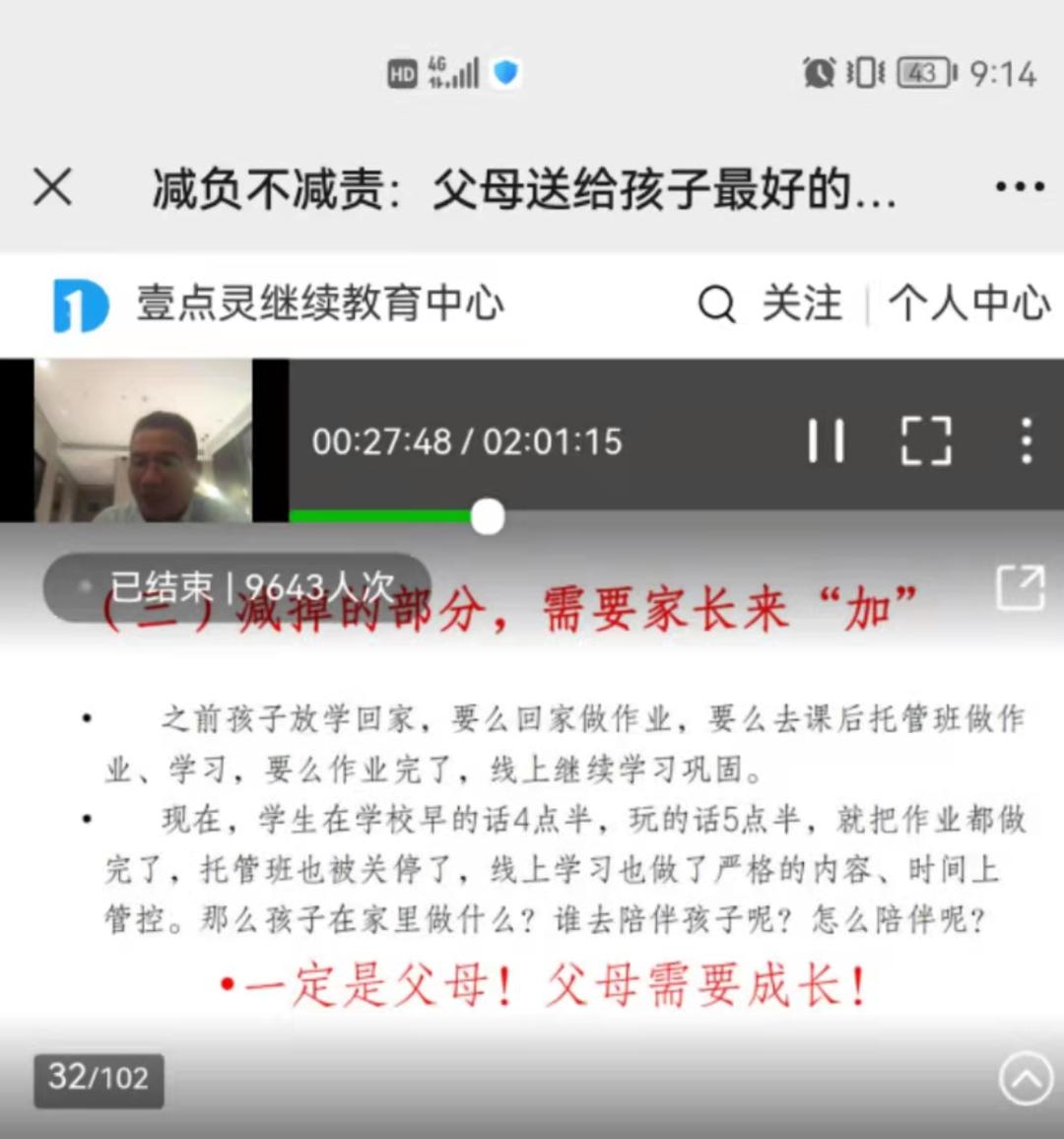Open 个人中心 personal center
The height and width of the screenshot is (1139, 1064).
(968, 303)
